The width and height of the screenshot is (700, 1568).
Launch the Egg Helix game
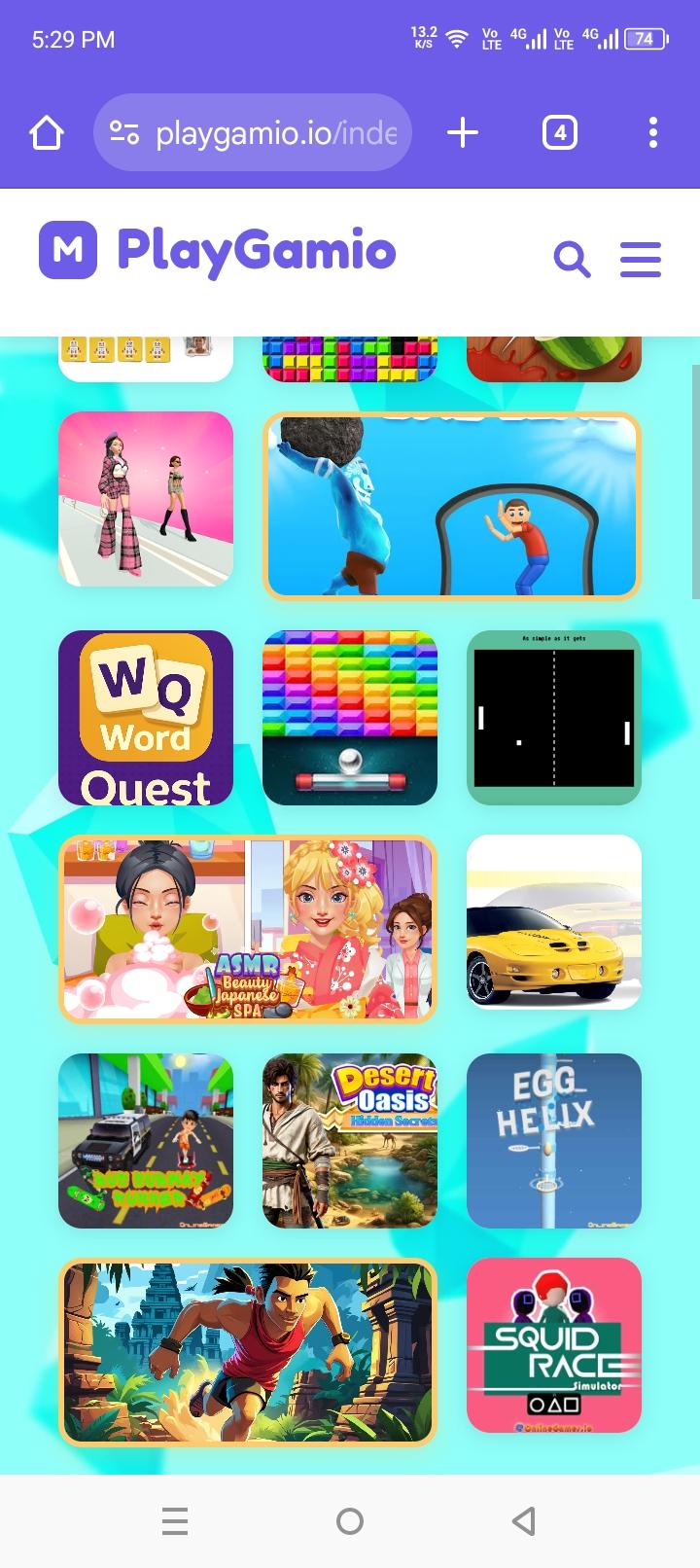tap(554, 1141)
